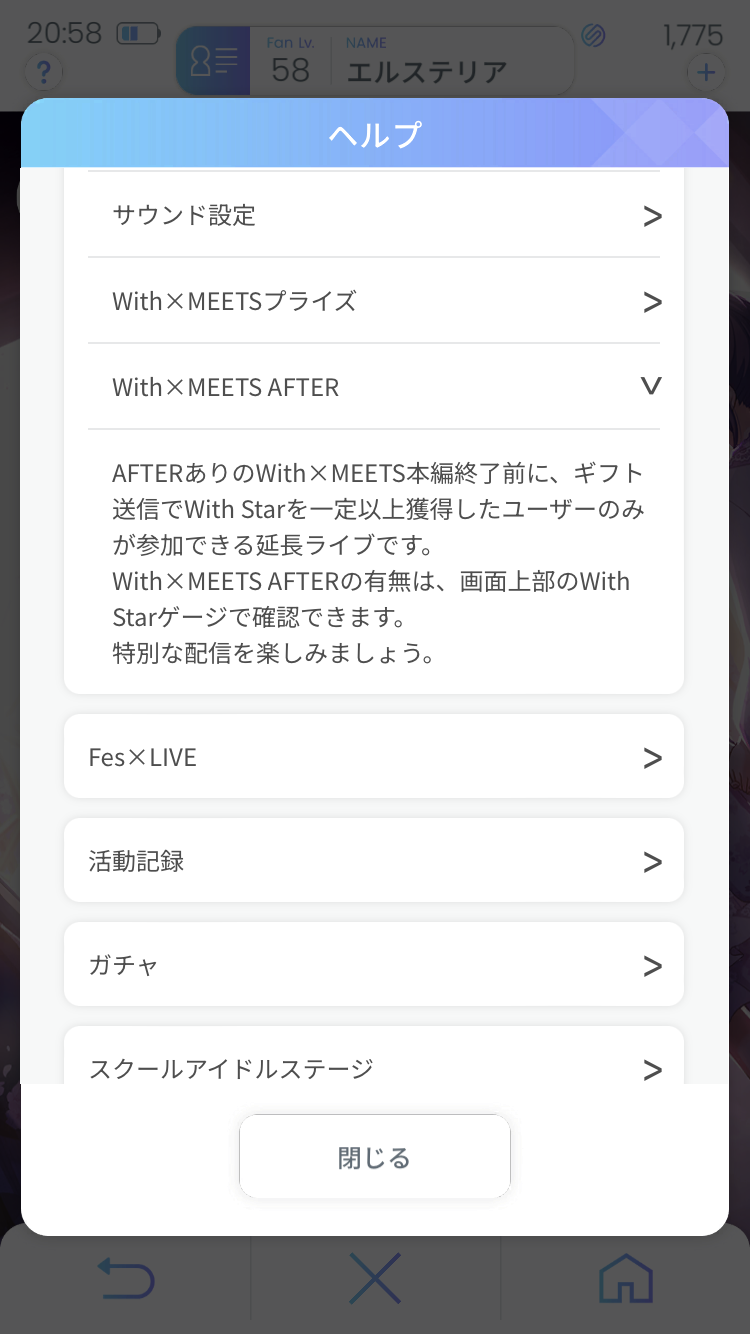The height and width of the screenshot is (1334, 750).
Task: Open the With×MEETSプライズ help topic
Action: [x=374, y=301]
